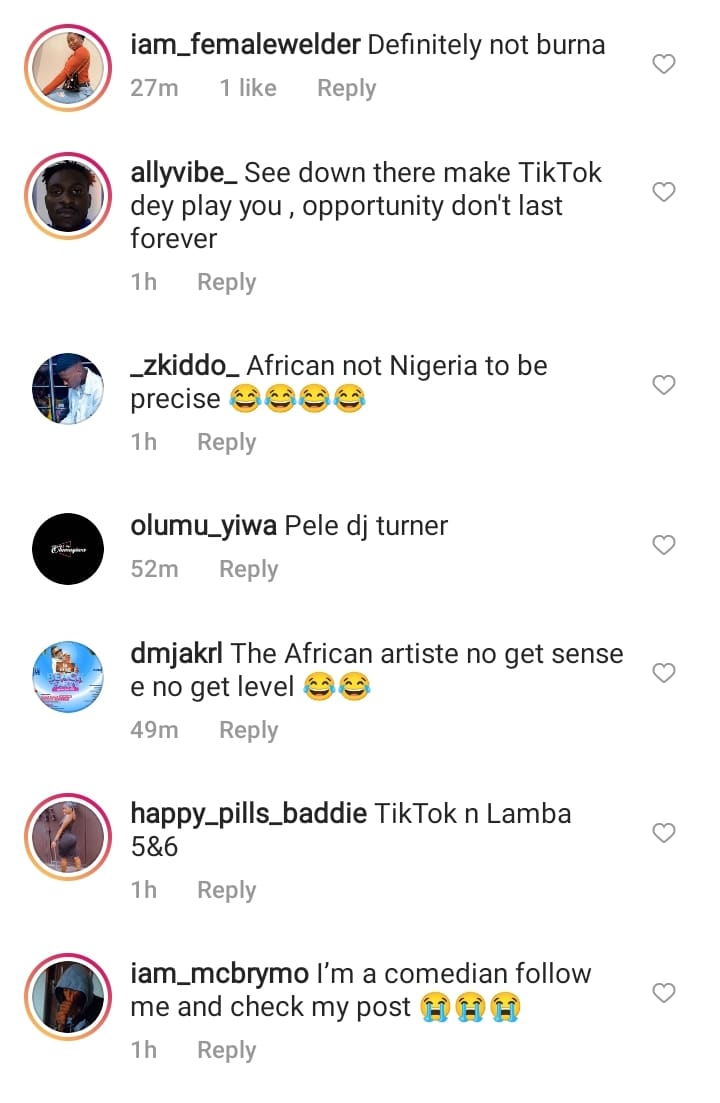Like _zkiddo_'s comment

click(664, 385)
